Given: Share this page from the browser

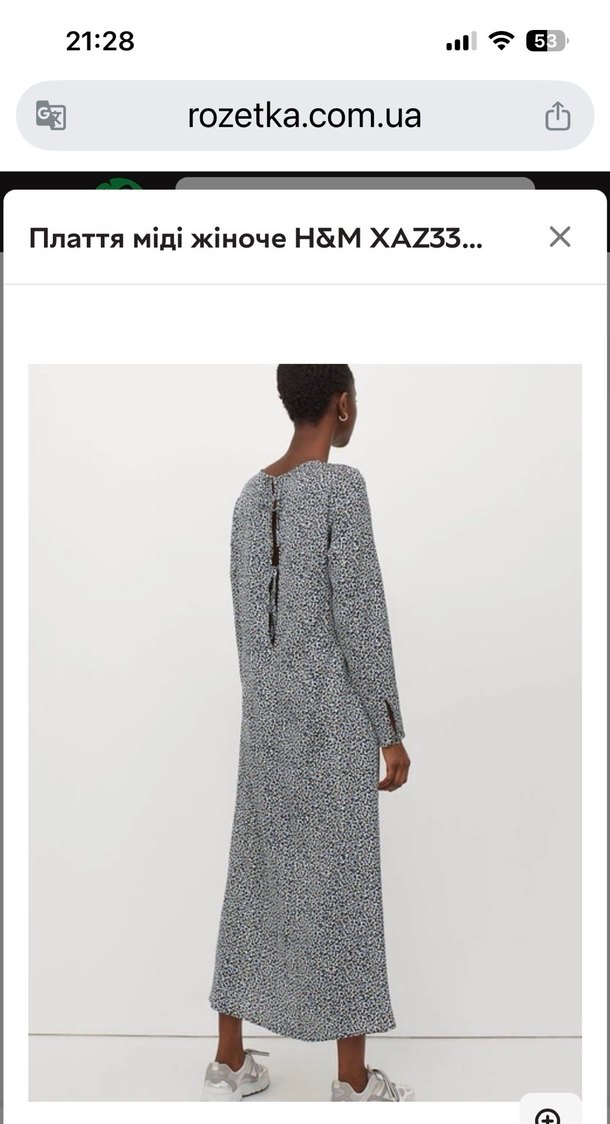Looking at the screenshot, I should pyautogui.click(x=557, y=116).
